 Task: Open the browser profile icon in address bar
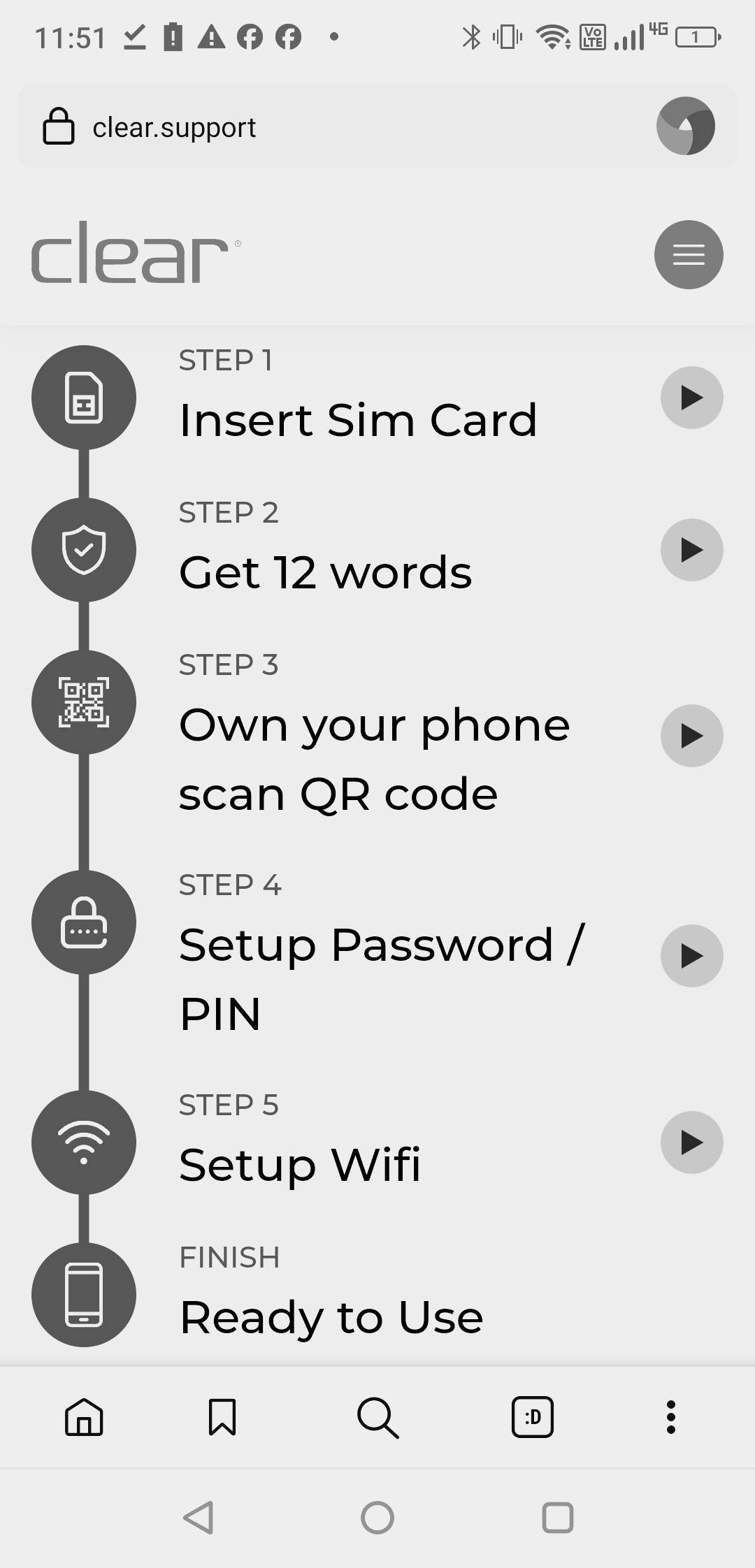685,126
